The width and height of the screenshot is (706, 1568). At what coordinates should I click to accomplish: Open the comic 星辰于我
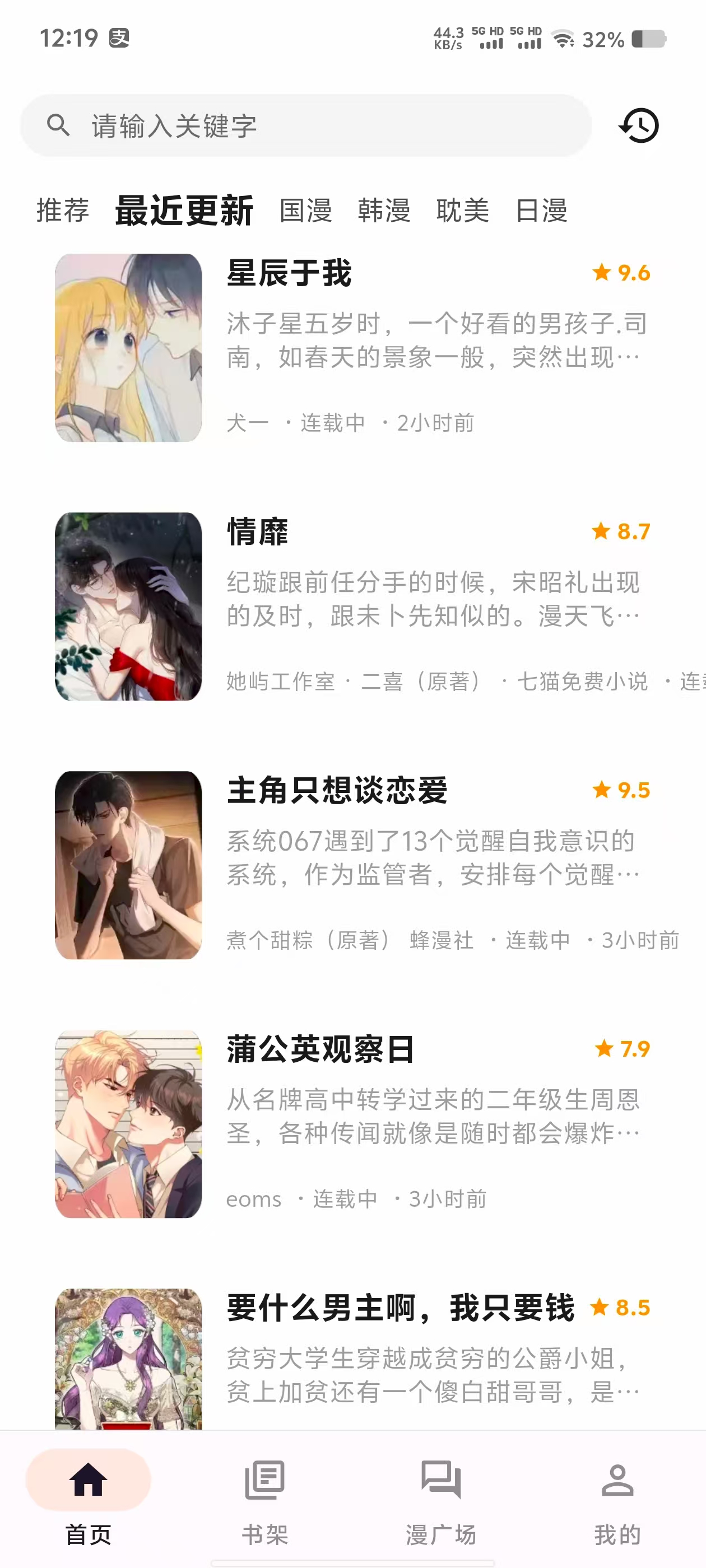coord(289,273)
